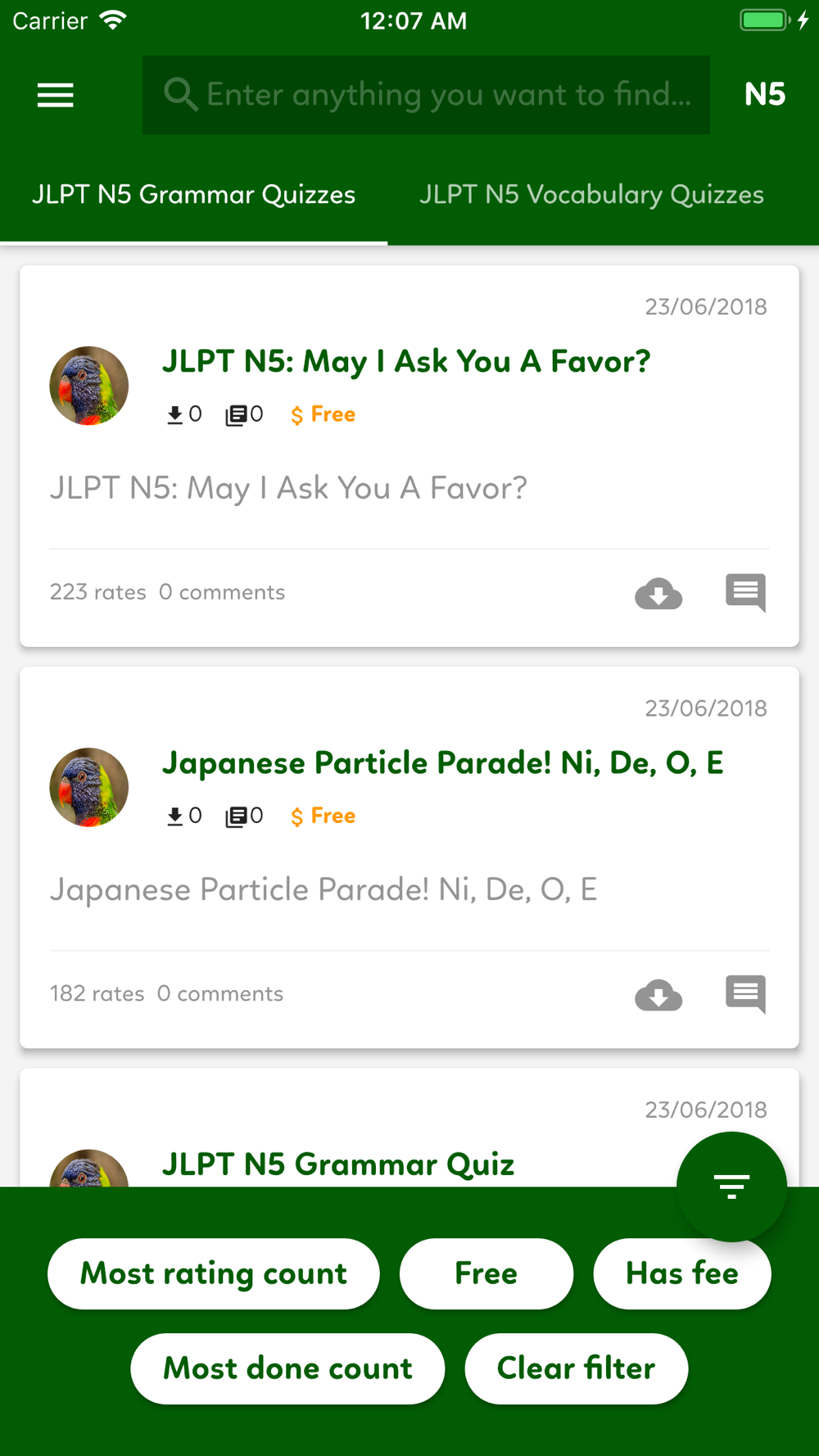Select the JLPT N5 Grammar Quizzes tab
819x1456 pixels.
(194, 195)
